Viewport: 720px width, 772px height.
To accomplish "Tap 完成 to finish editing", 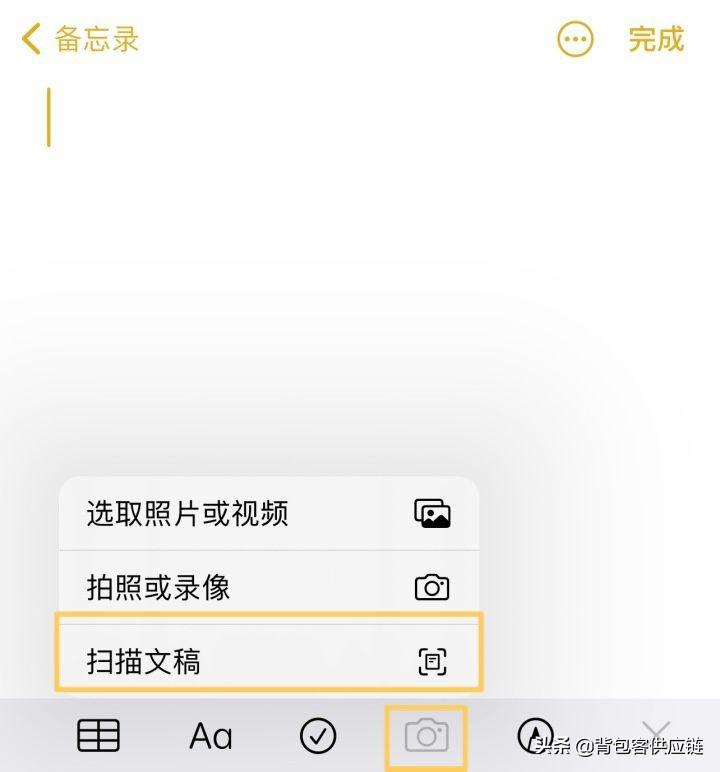I will coord(656,40).
